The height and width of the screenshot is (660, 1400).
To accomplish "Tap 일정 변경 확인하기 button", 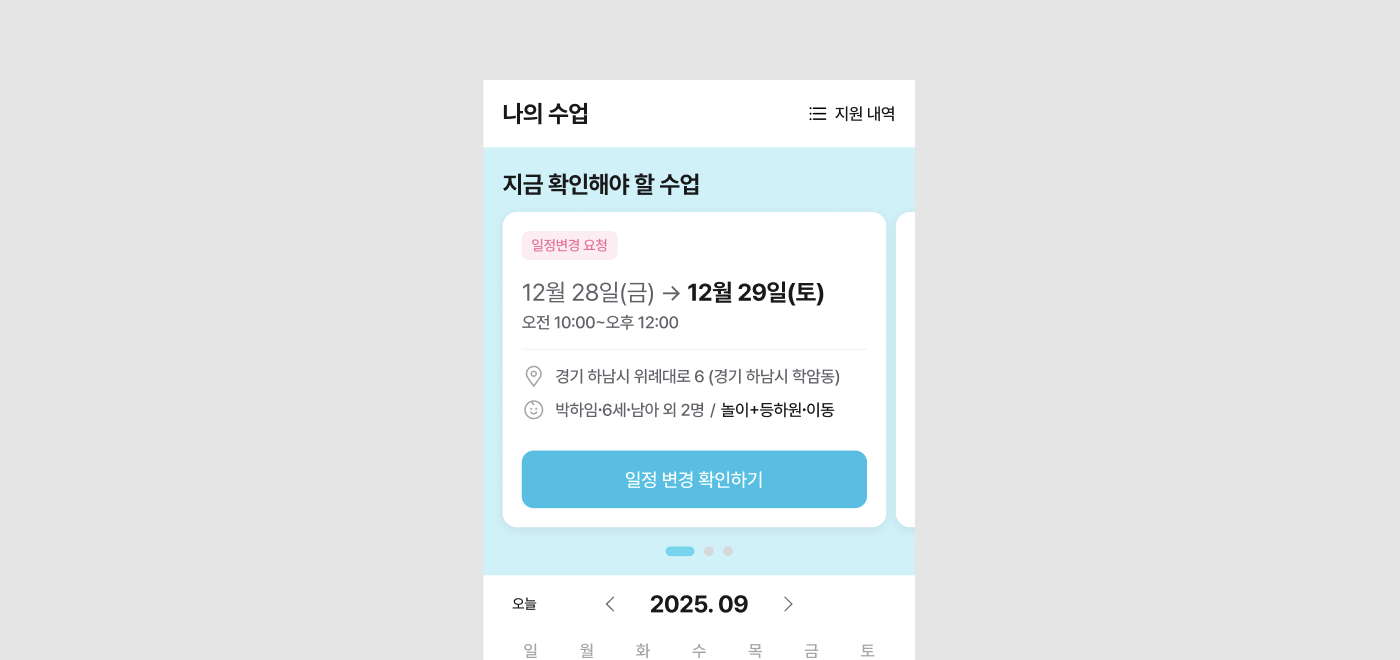I will coord(694,479).
